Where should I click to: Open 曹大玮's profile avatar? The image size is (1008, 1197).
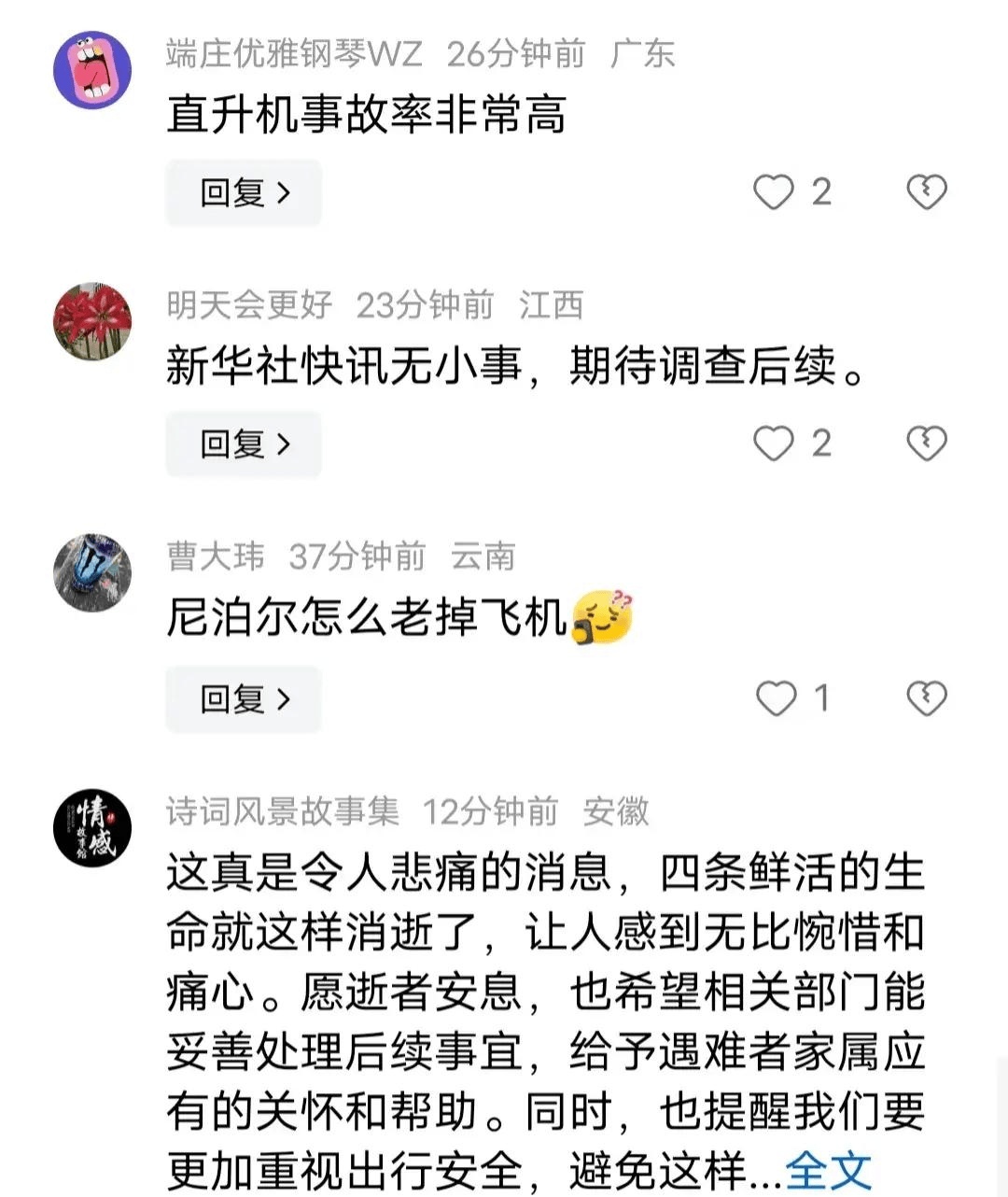(92, 573)
